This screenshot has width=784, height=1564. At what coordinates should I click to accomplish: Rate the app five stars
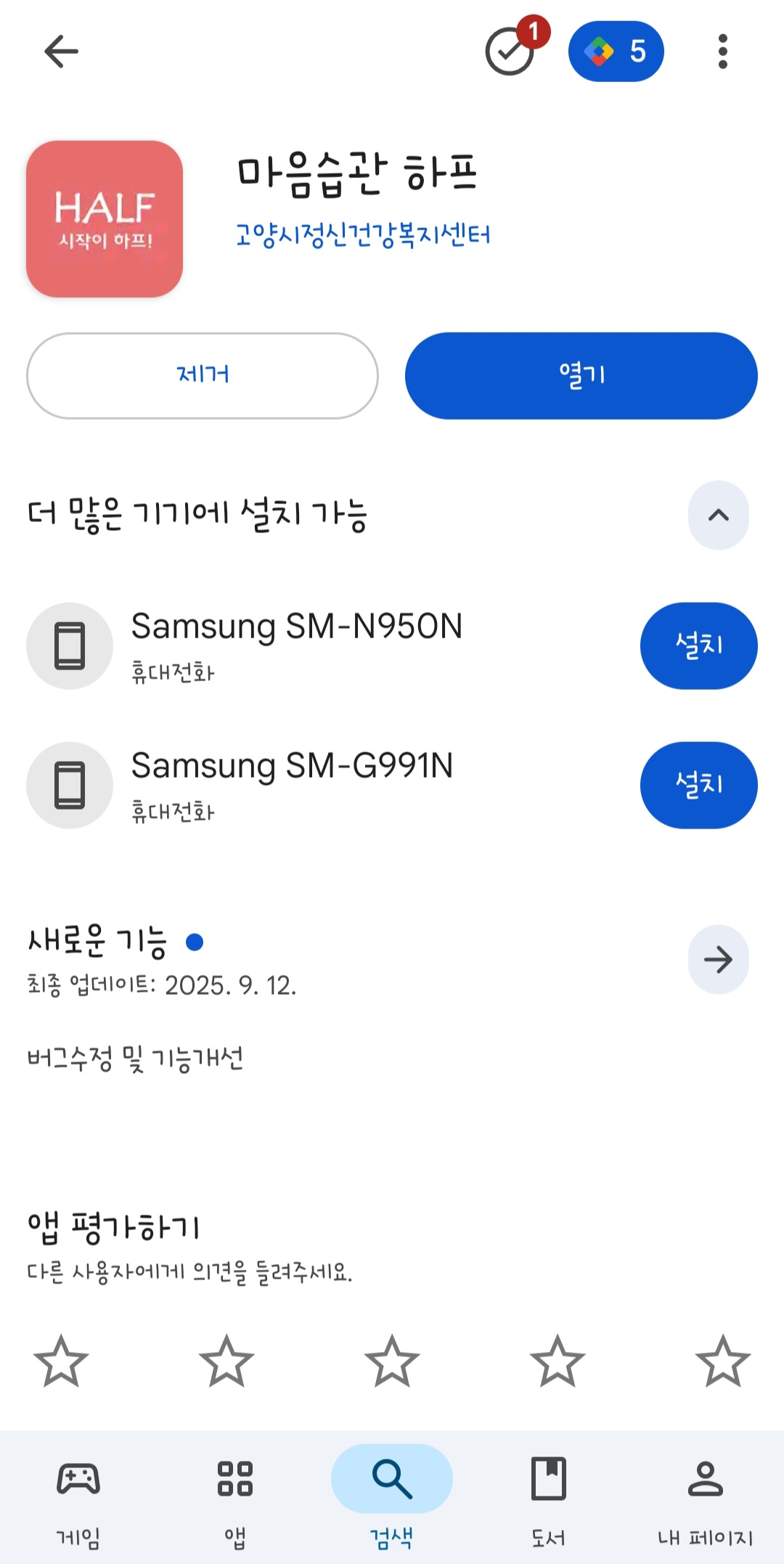(x=722, y=1361)
